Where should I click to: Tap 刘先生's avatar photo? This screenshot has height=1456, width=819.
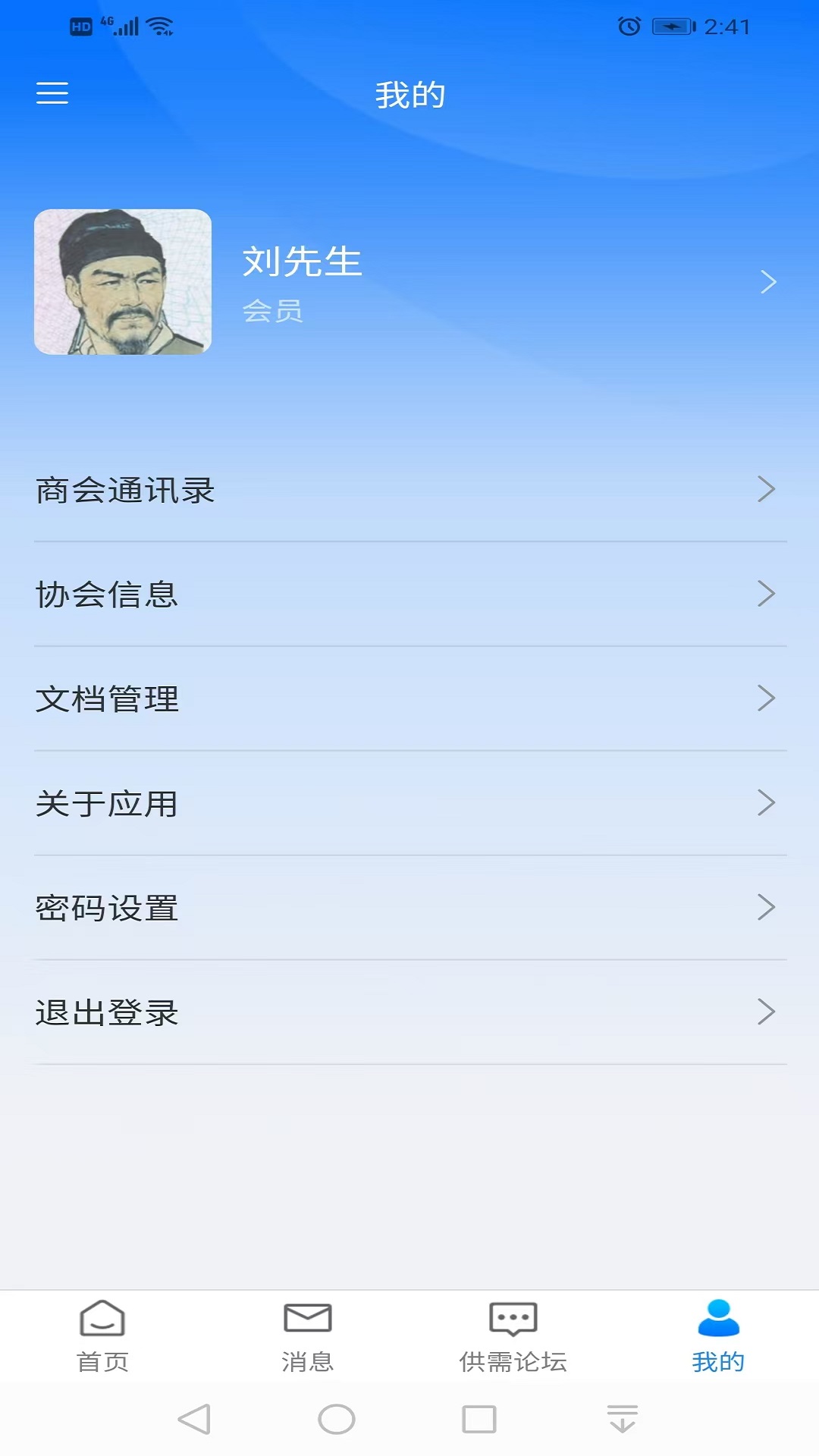tap(124, 282)
